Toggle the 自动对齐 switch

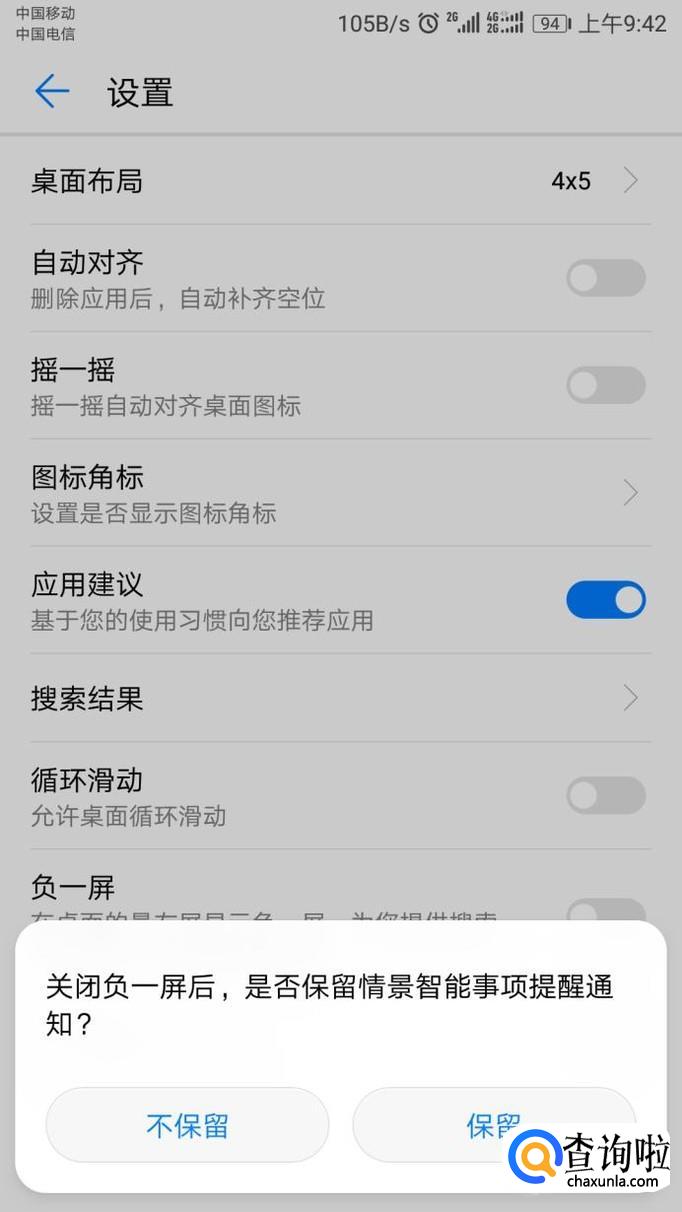[x=605, y=278]
